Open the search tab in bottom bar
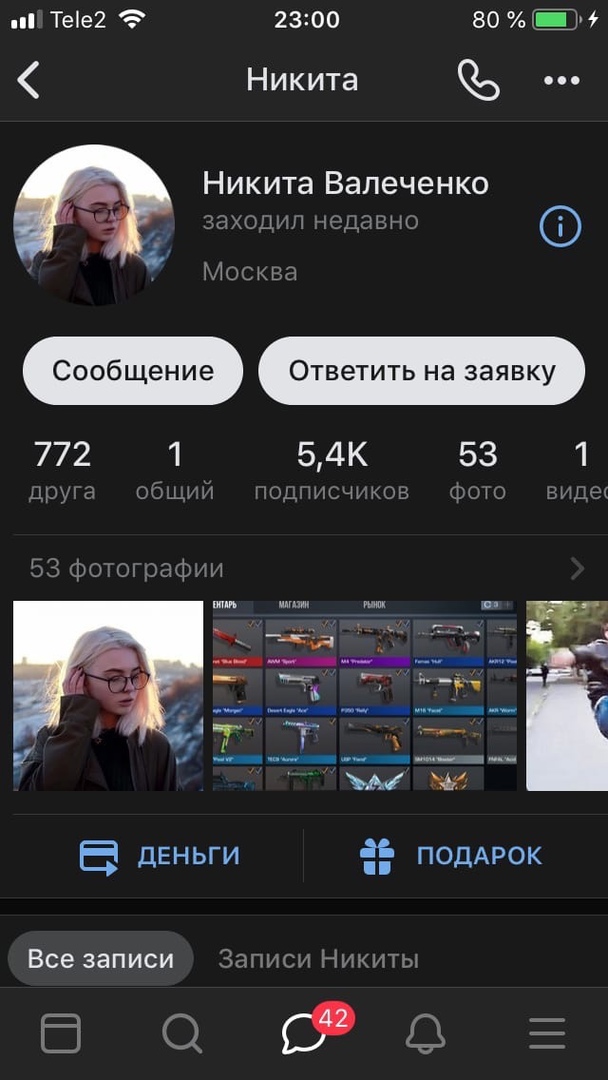The width and height of the screenshot is (608, 1080). coord(182,1033)
